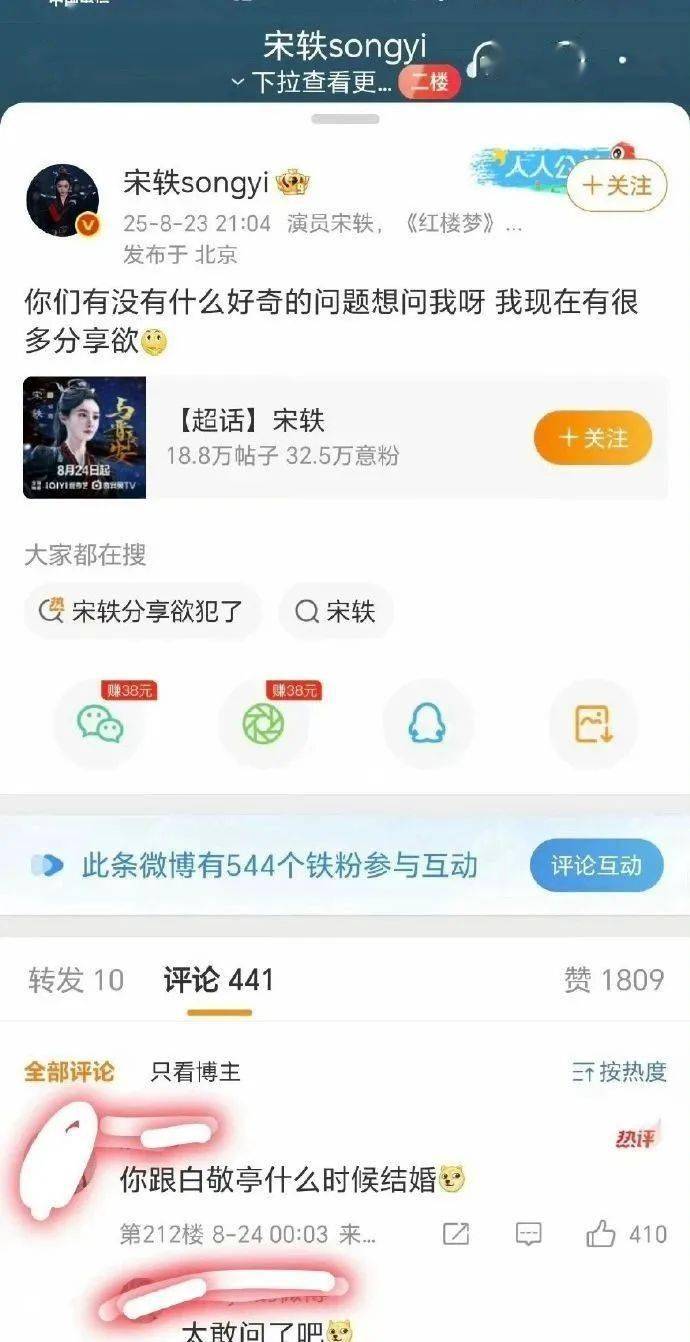Share the post to WeChat Moments
The image size is (690, 1342).
tap(264, 724)
